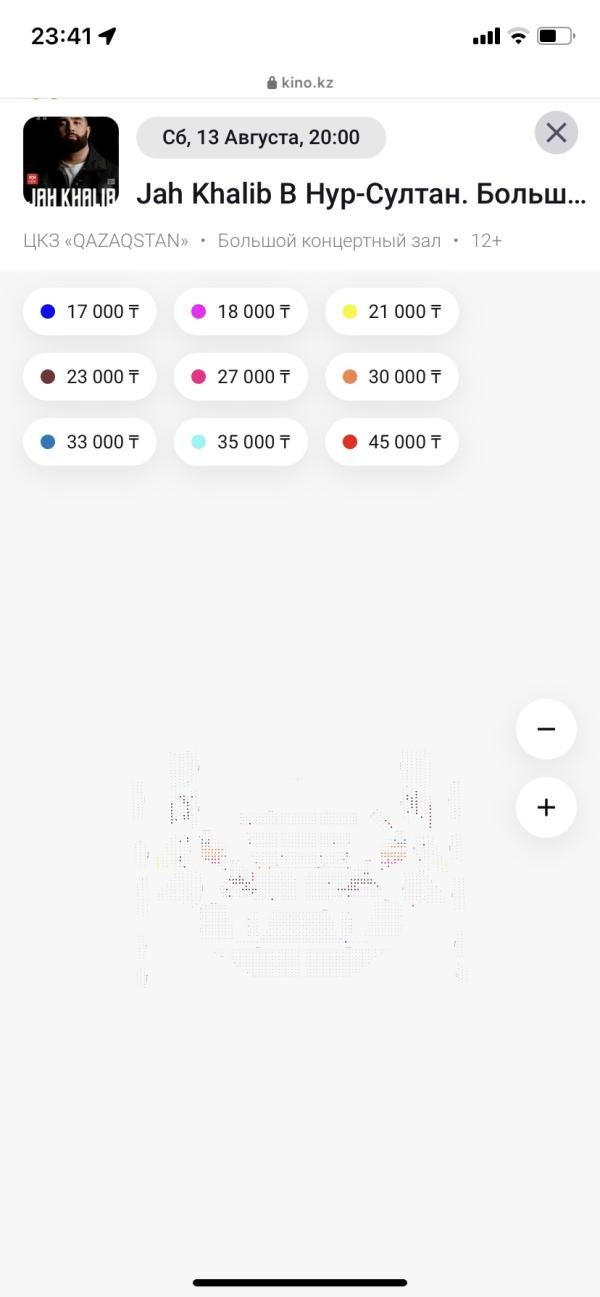Image resolution: width=600 pixels, height=1297 pixels.
Task: Filter seats by 18 000 ₸ price
Action: (241, 312)
